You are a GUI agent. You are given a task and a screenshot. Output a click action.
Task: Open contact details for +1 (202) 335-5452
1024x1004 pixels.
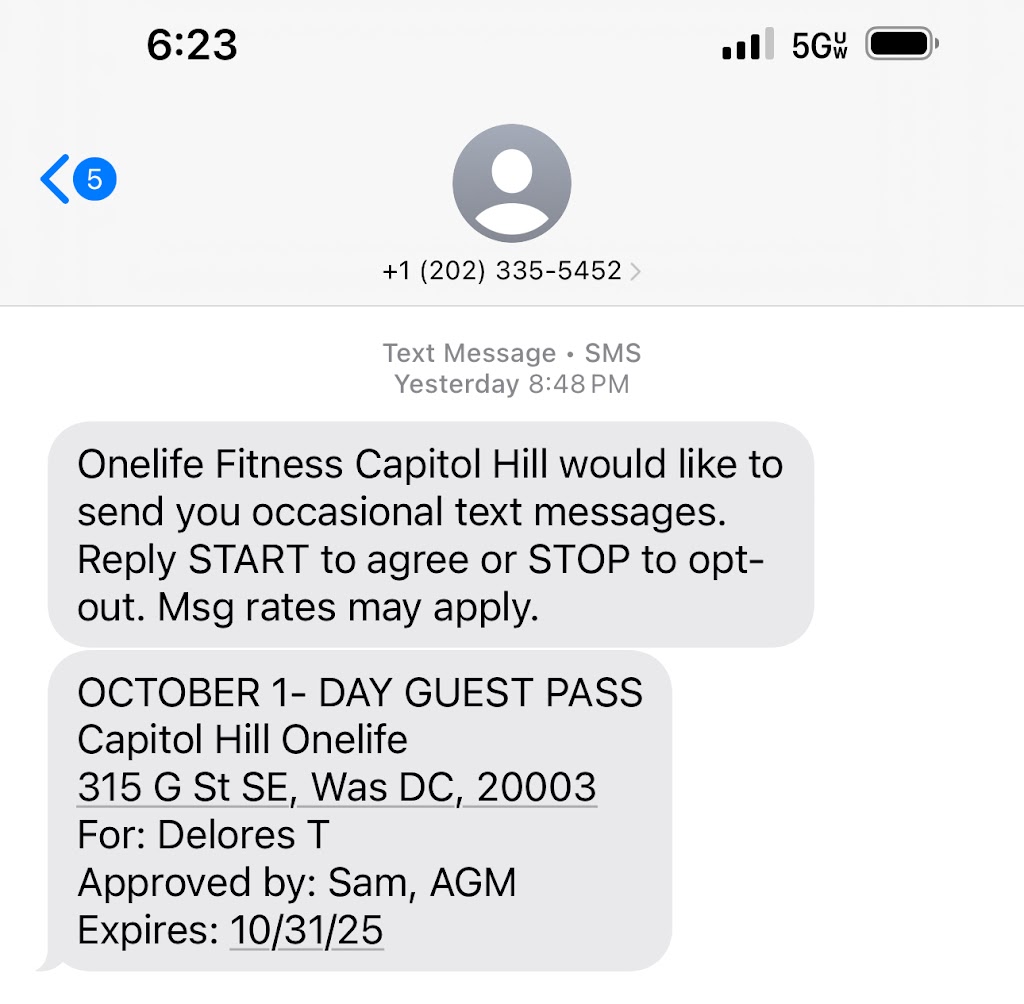pos(511,271)
